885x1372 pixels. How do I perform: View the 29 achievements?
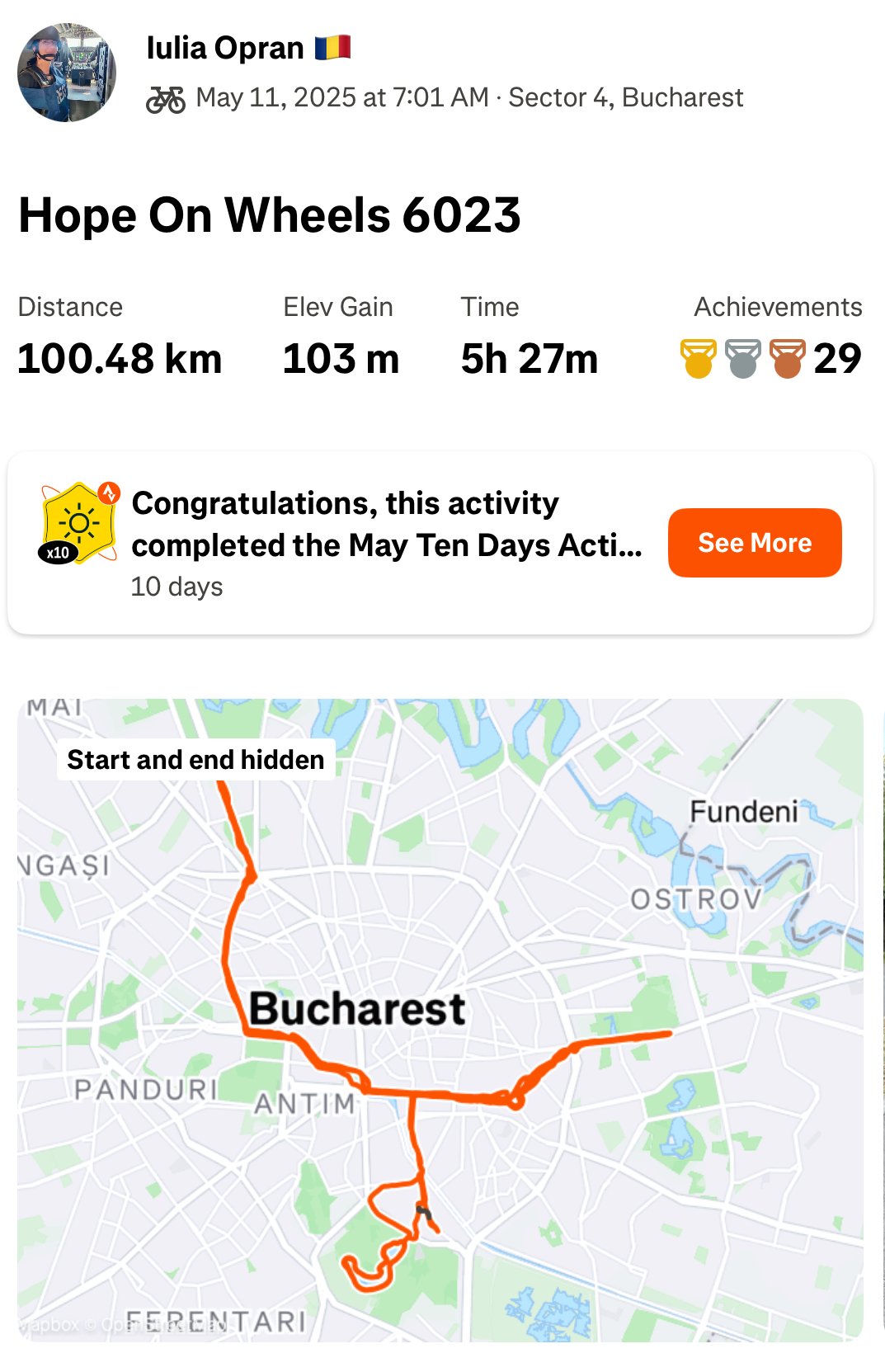(771, 358)
